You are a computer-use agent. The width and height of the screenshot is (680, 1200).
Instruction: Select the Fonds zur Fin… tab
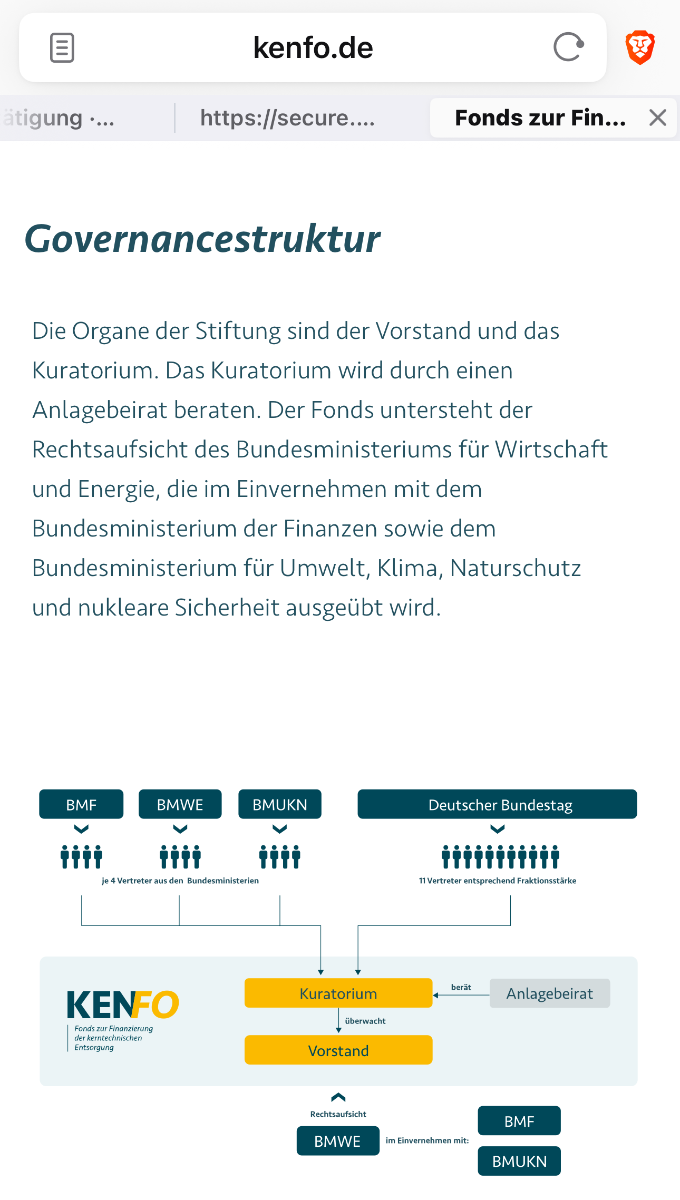click(x=540, y=118)
